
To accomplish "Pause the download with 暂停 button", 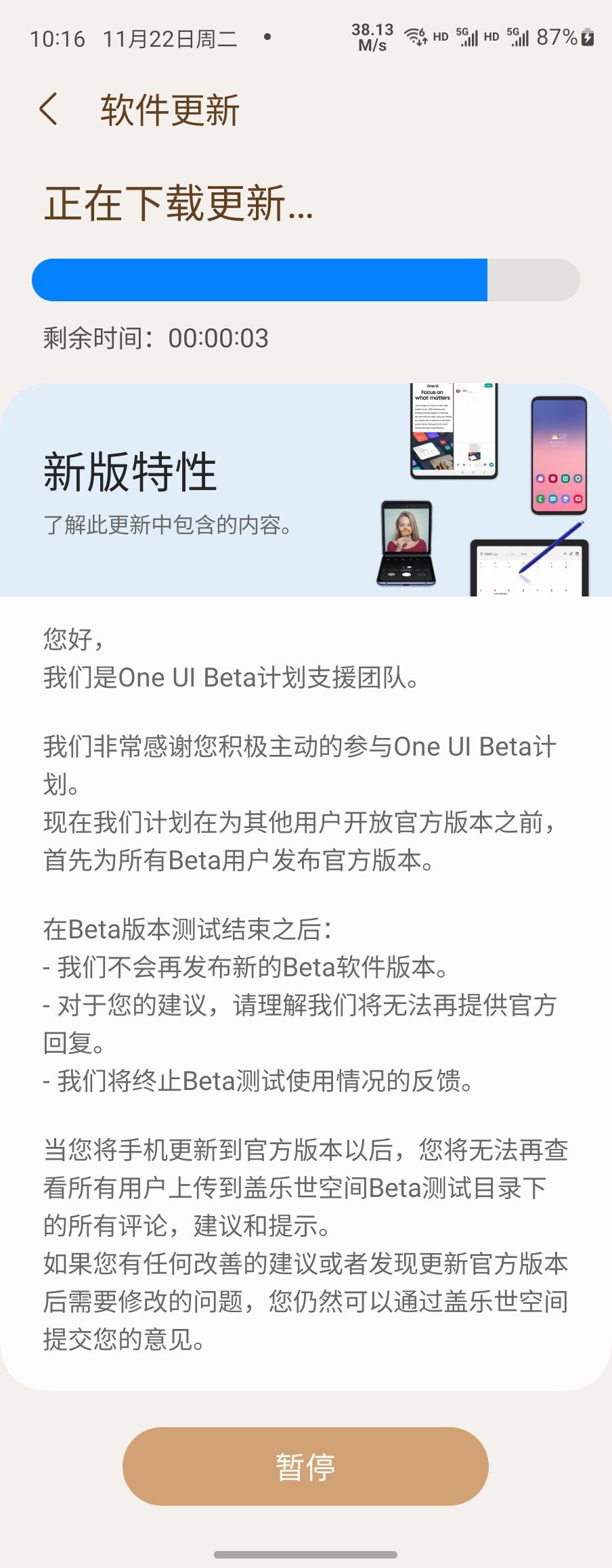I will pyautogui.click(x=305, y=1466).
